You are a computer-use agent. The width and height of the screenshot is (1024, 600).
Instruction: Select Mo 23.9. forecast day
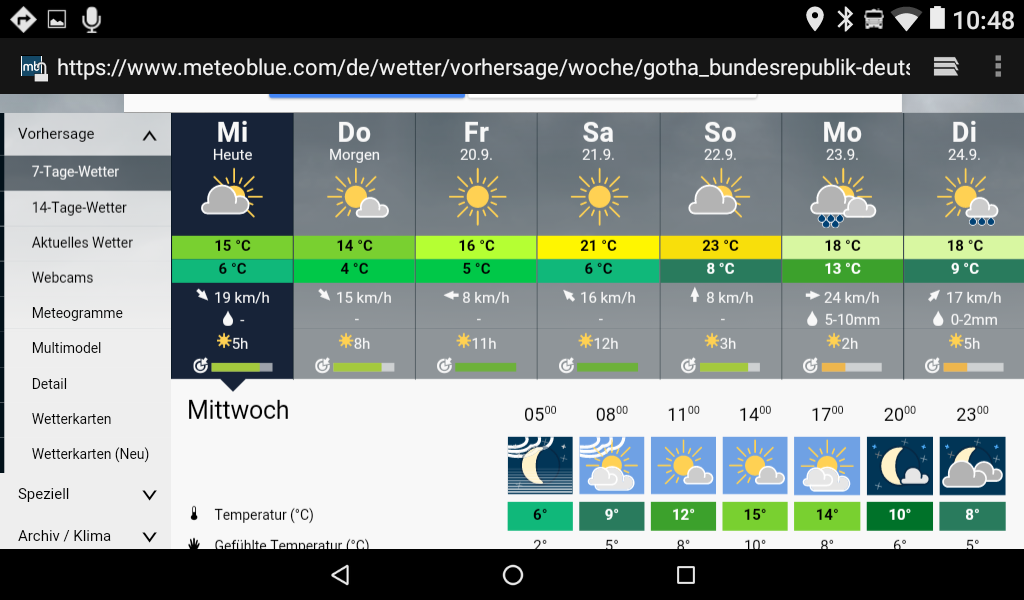point(842,245)
